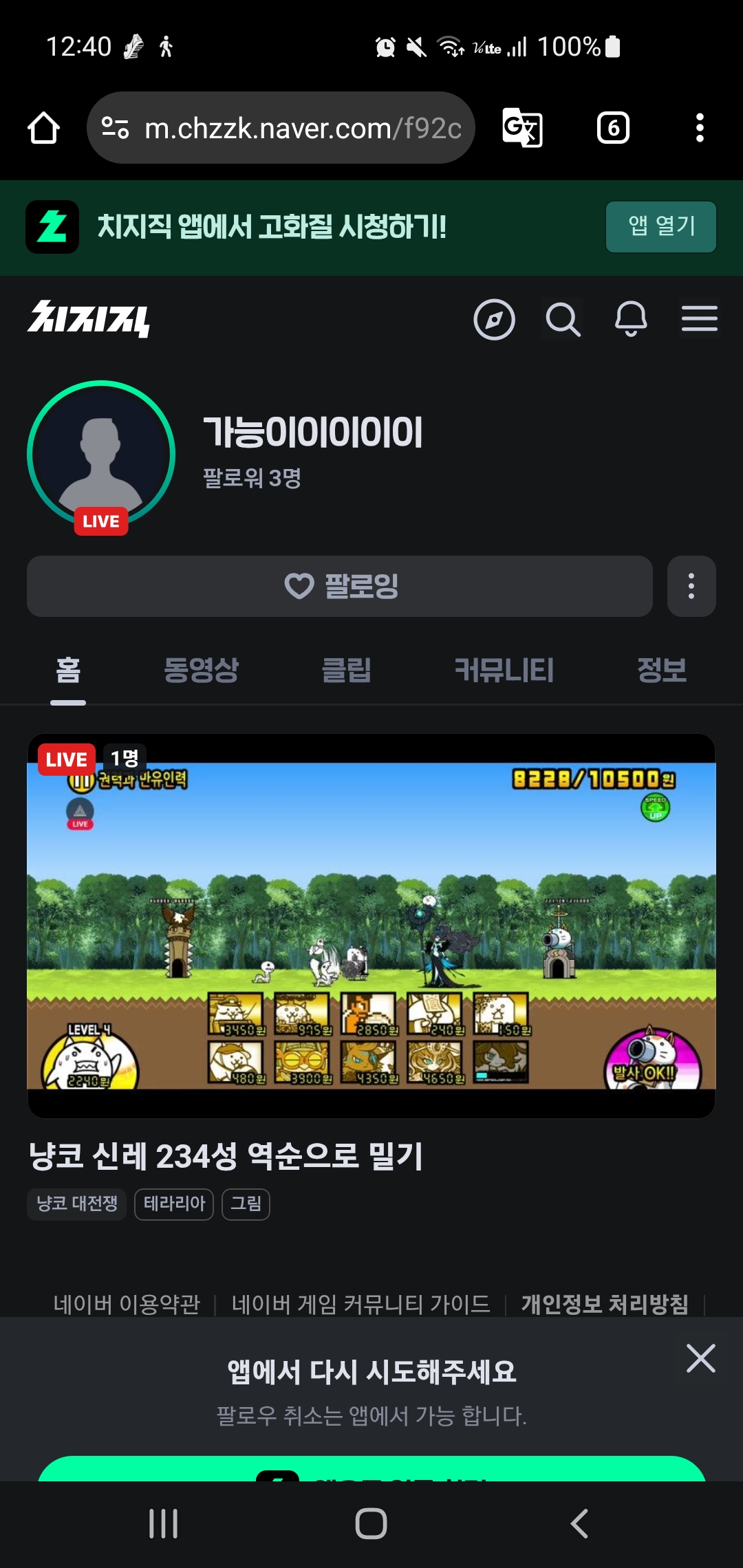Switch to the 정보 tab
Screen dimensions: 743x1568
pyautogui.click(x=662, y=670)
